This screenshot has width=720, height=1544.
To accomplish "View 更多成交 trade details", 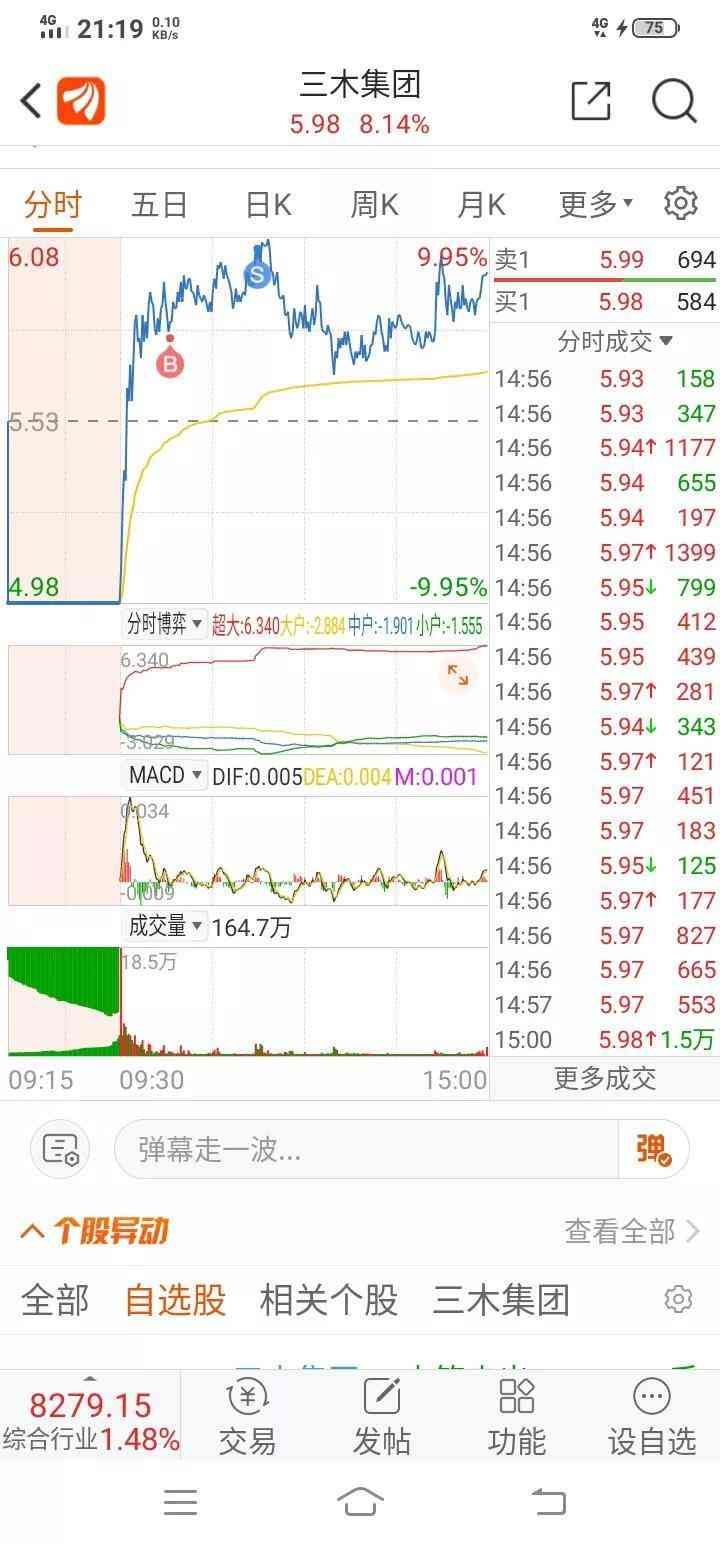I will point(605,1078).
